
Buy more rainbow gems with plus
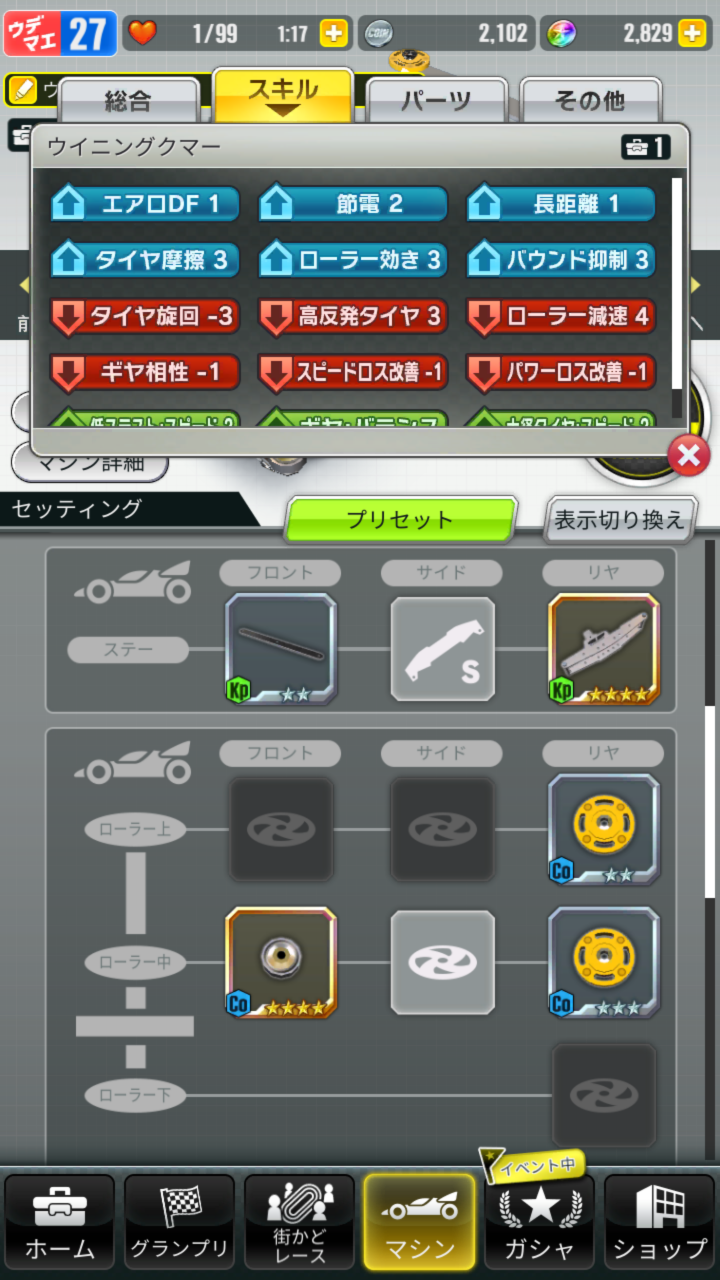[x=692, y=34]
